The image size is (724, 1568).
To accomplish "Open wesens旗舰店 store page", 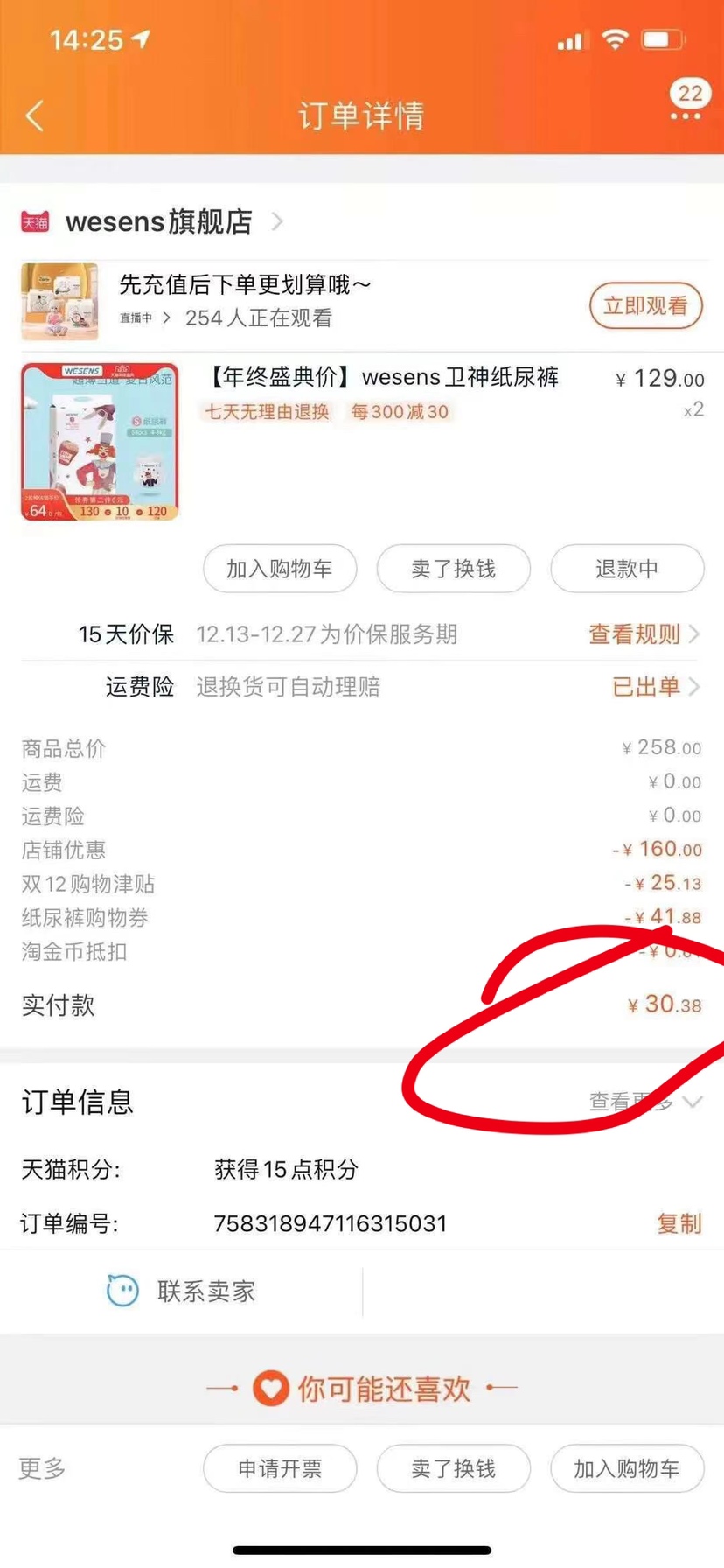I will pos(159,222).
